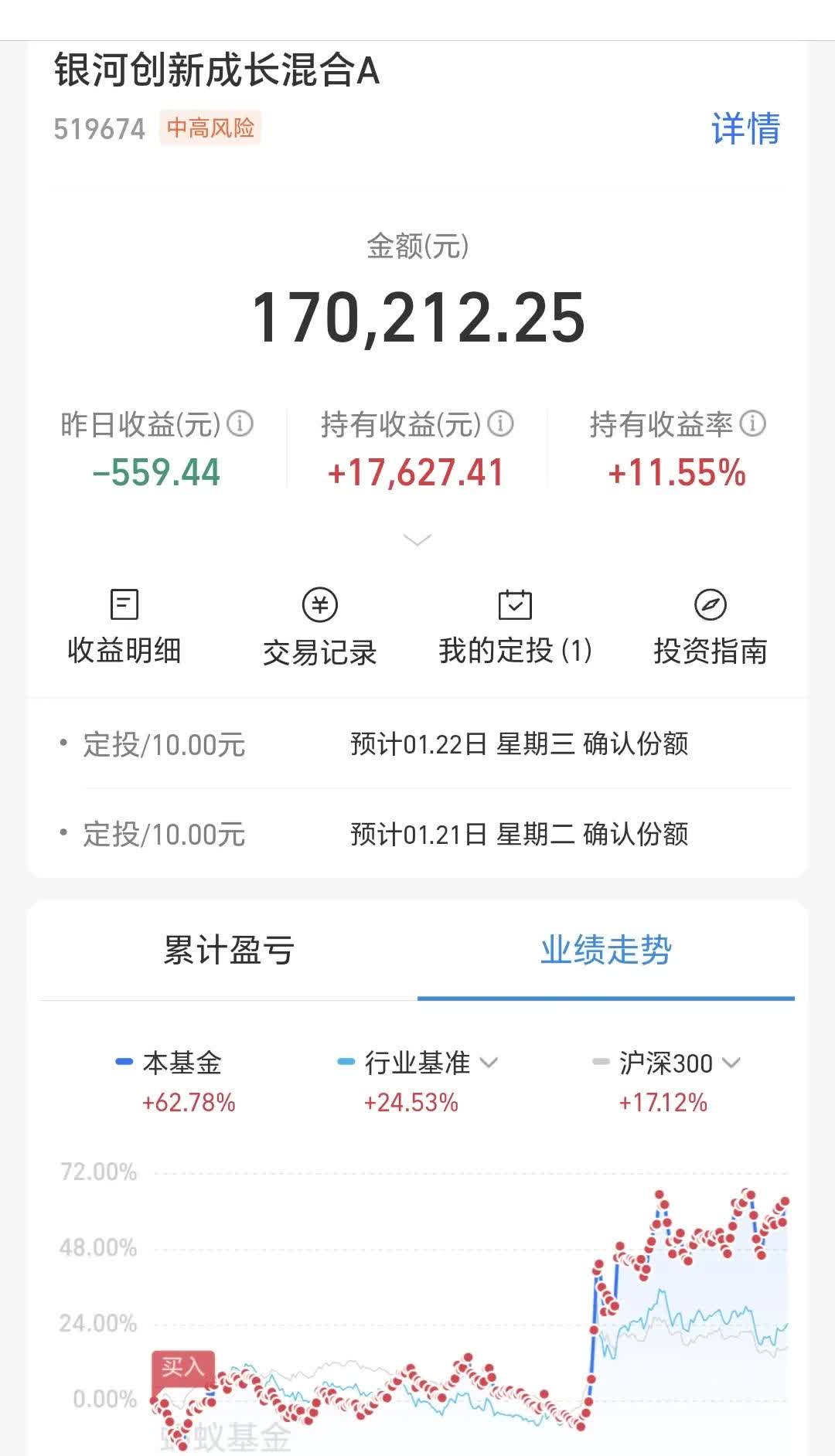Expand the 行业基准 dropdown arrow

tap(489, 1063)
